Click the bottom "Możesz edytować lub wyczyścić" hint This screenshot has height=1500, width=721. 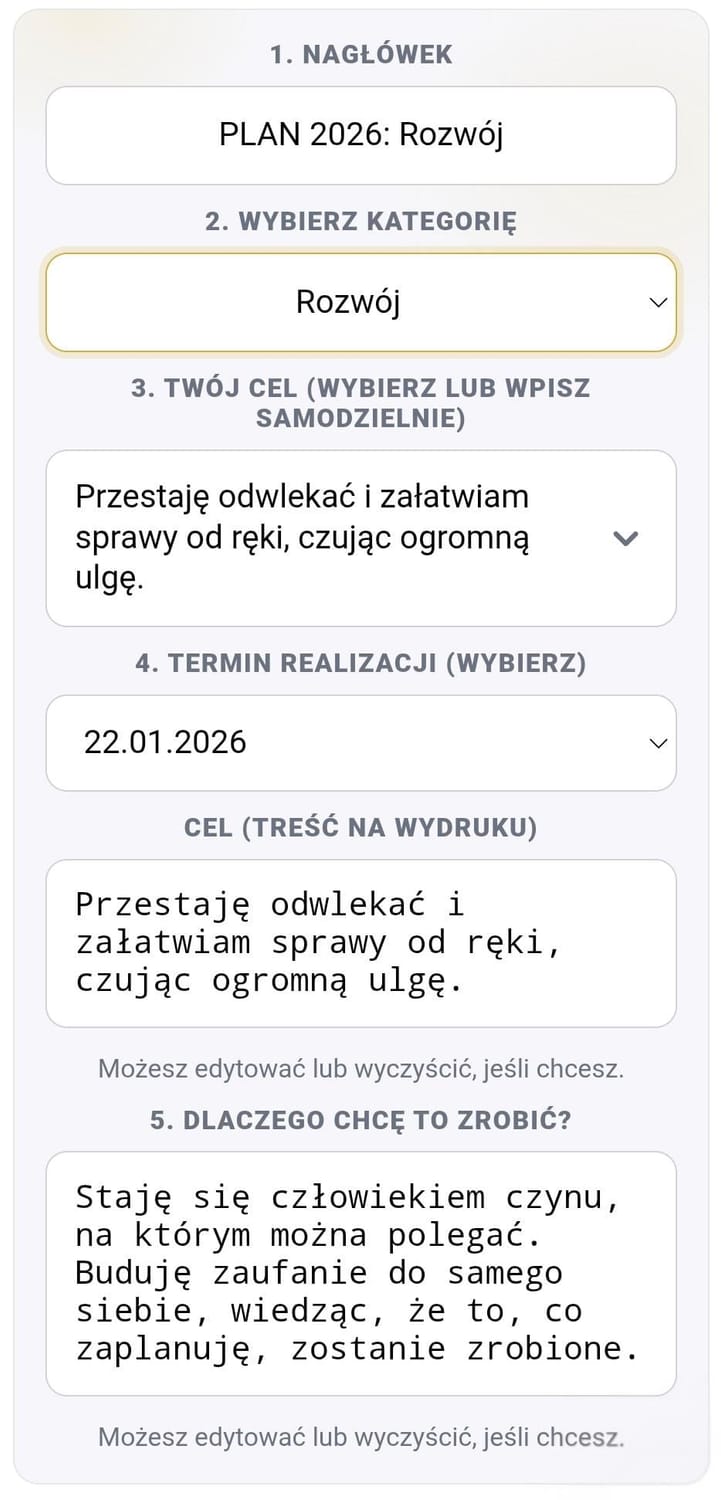[x=360, y=1436]
